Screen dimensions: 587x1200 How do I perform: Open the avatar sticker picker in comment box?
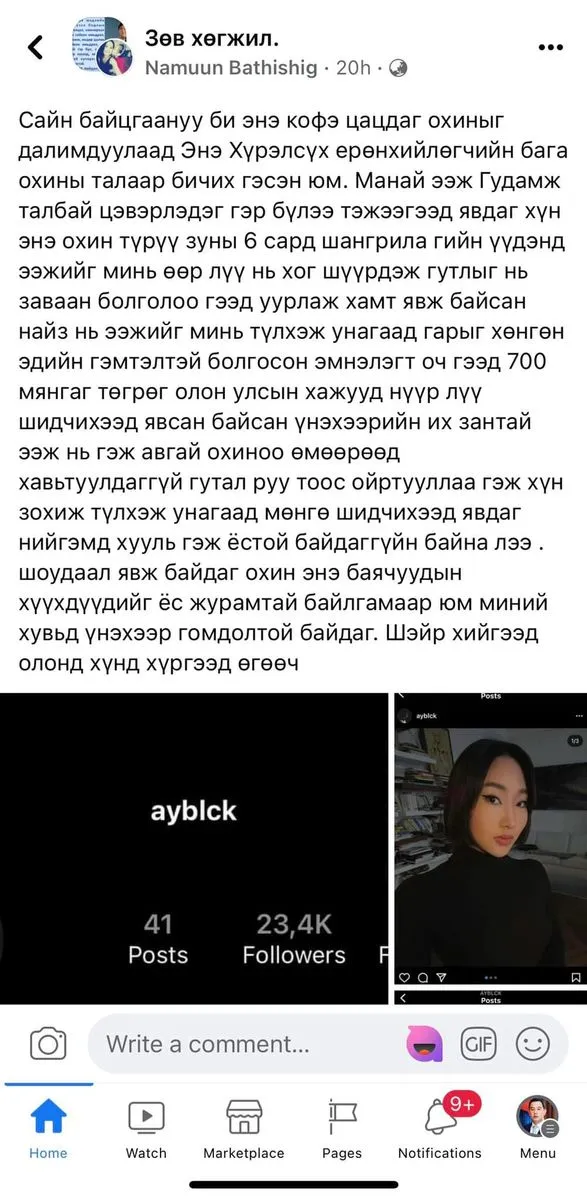tap(425, 1045)
